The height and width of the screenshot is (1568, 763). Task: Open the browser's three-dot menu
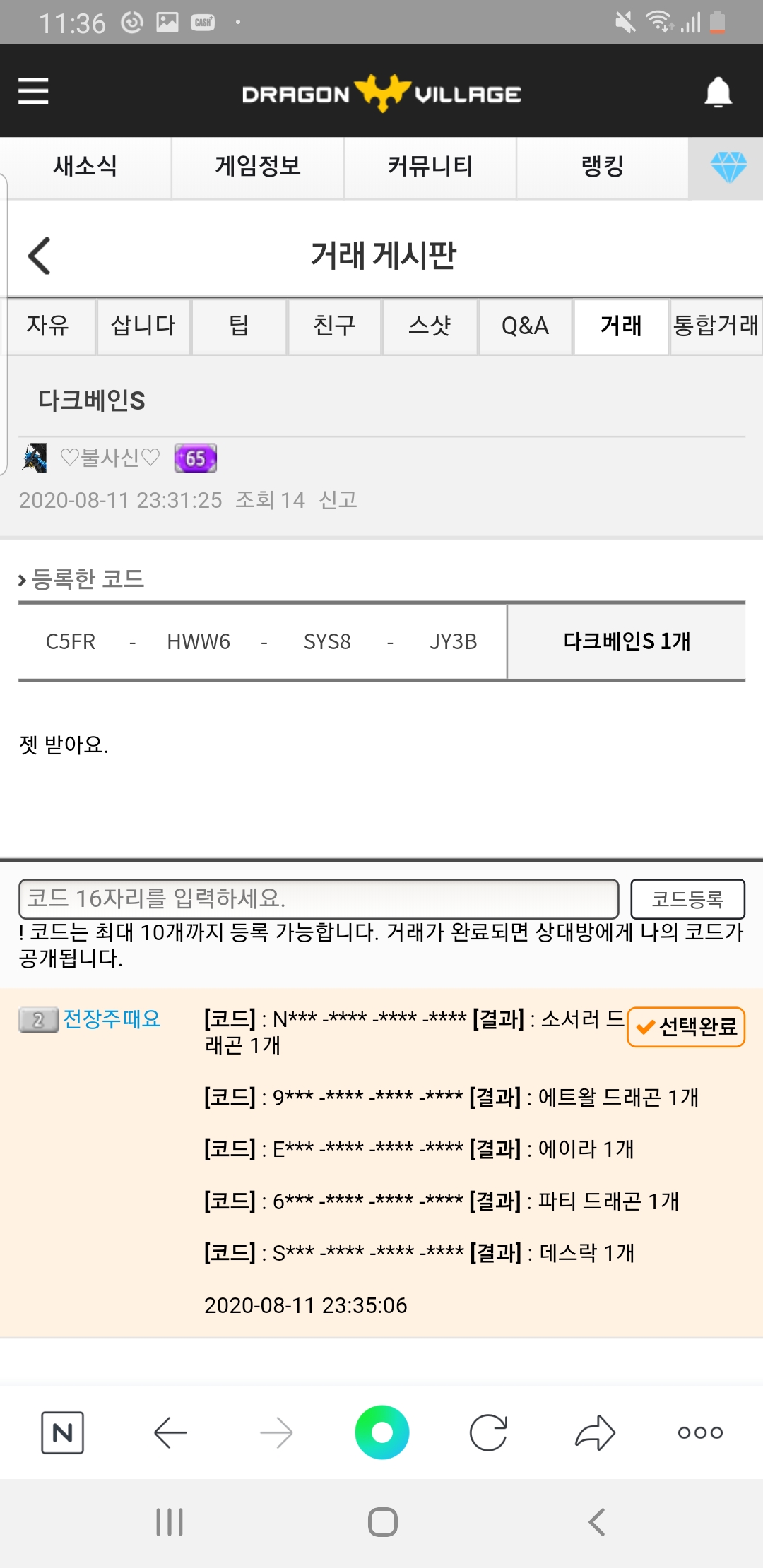pyautogui.click(x=699, y=1432)
